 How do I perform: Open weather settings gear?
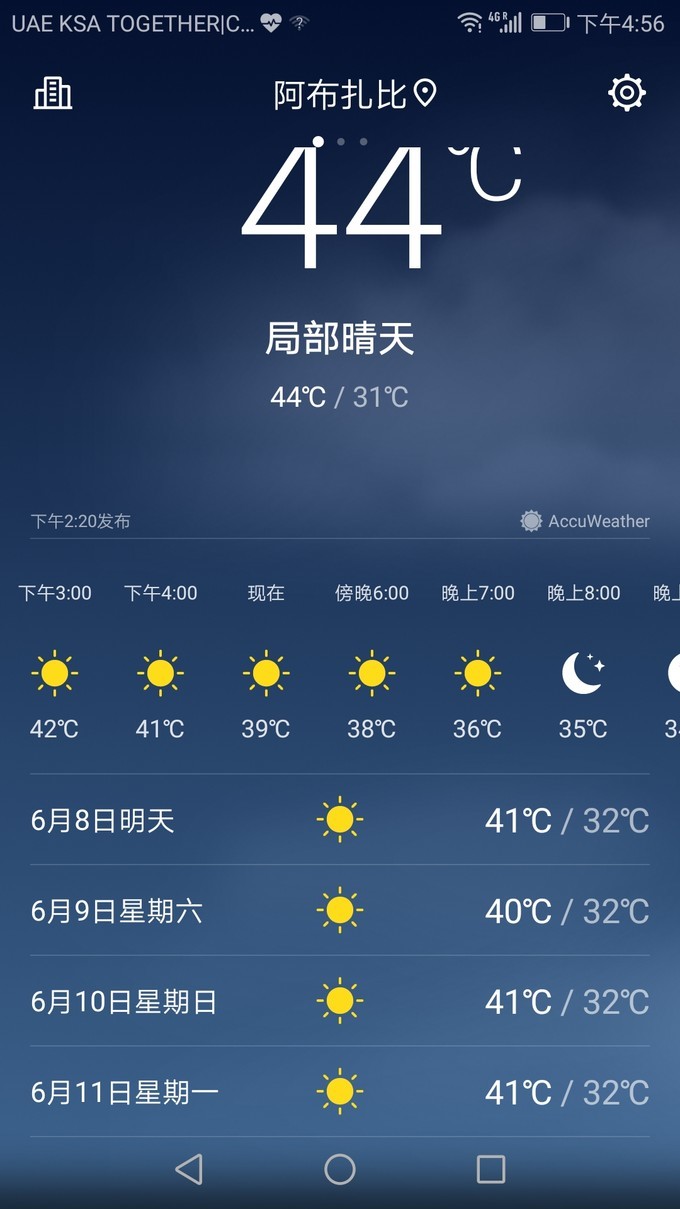coord(627,93)
